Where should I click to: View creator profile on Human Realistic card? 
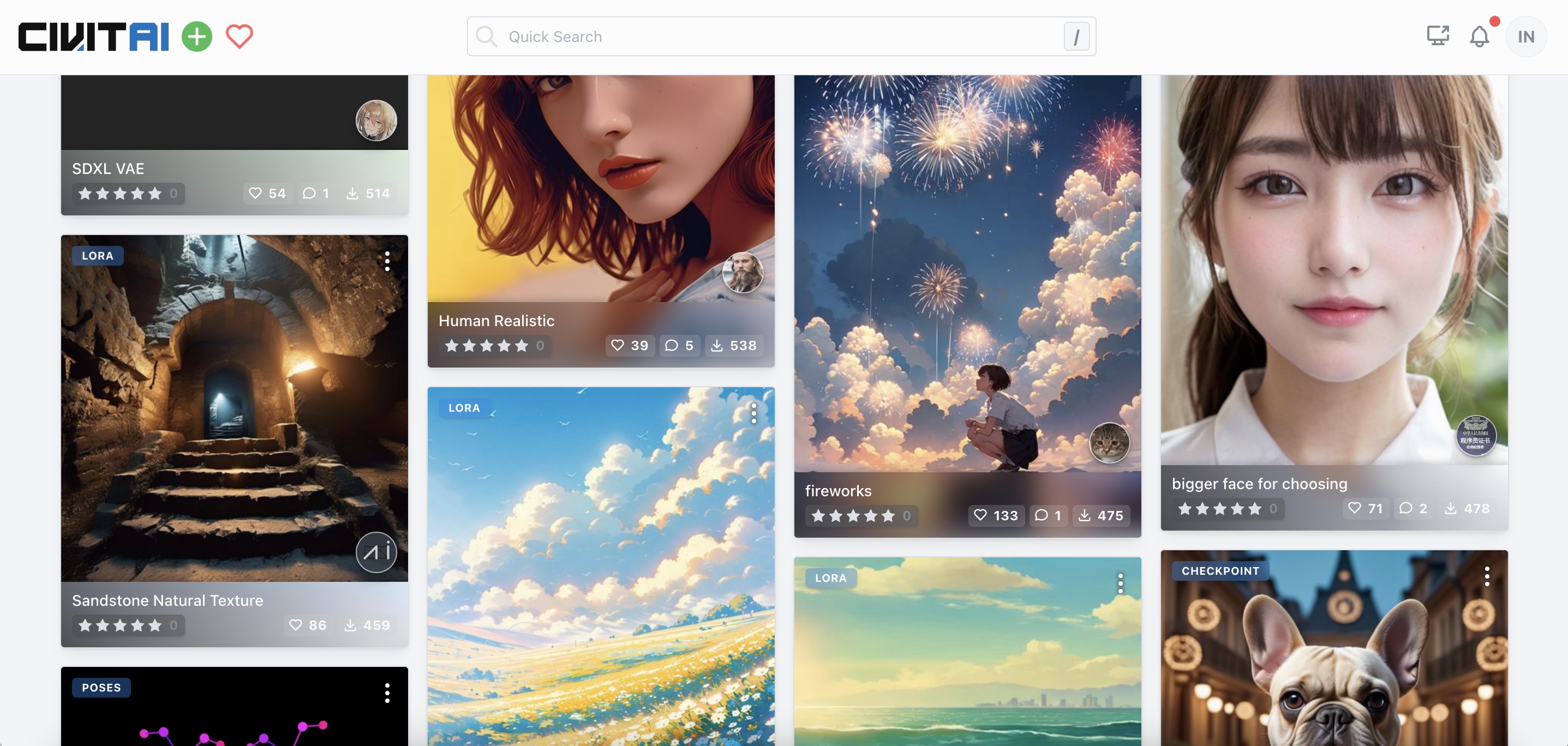coord(743,272)
